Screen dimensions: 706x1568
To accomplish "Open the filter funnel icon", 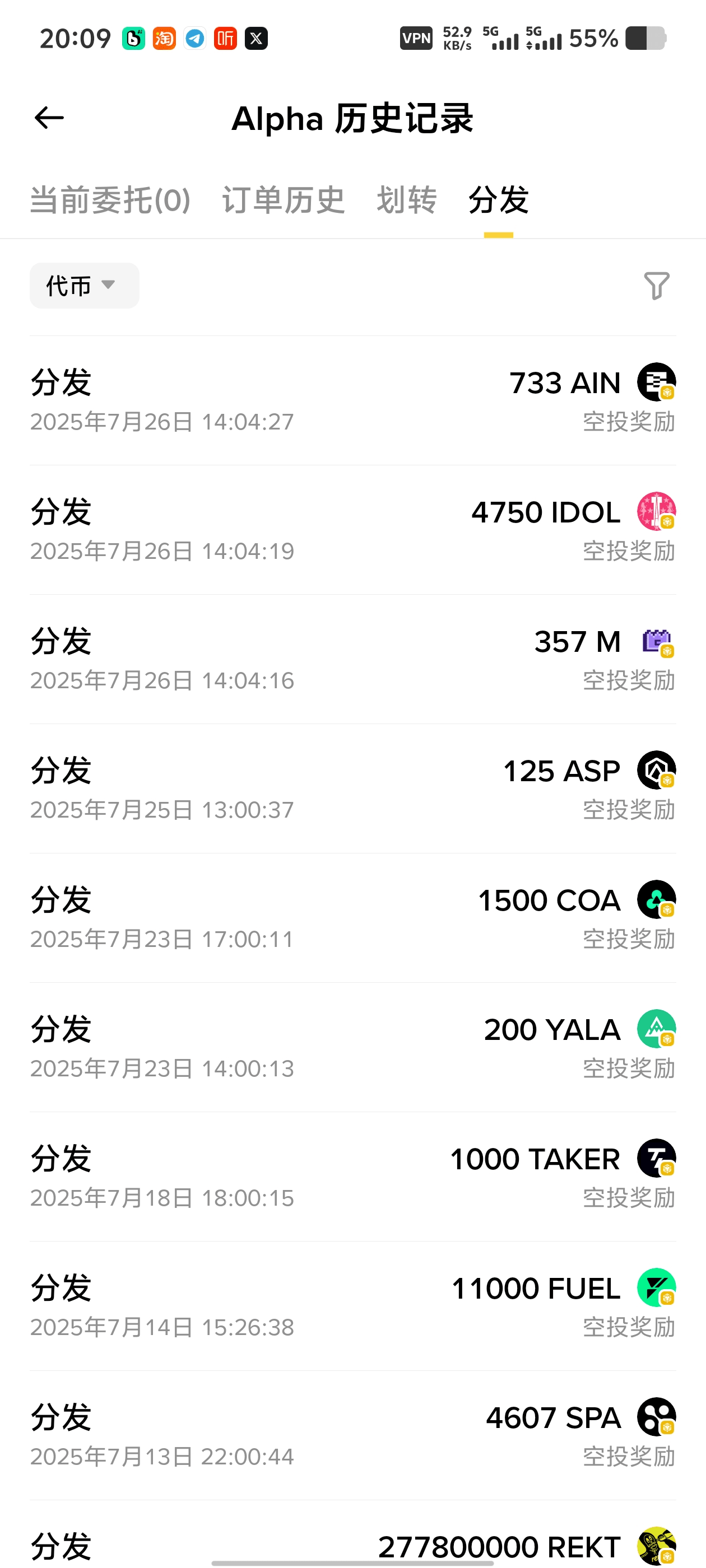I will [657, 286].
